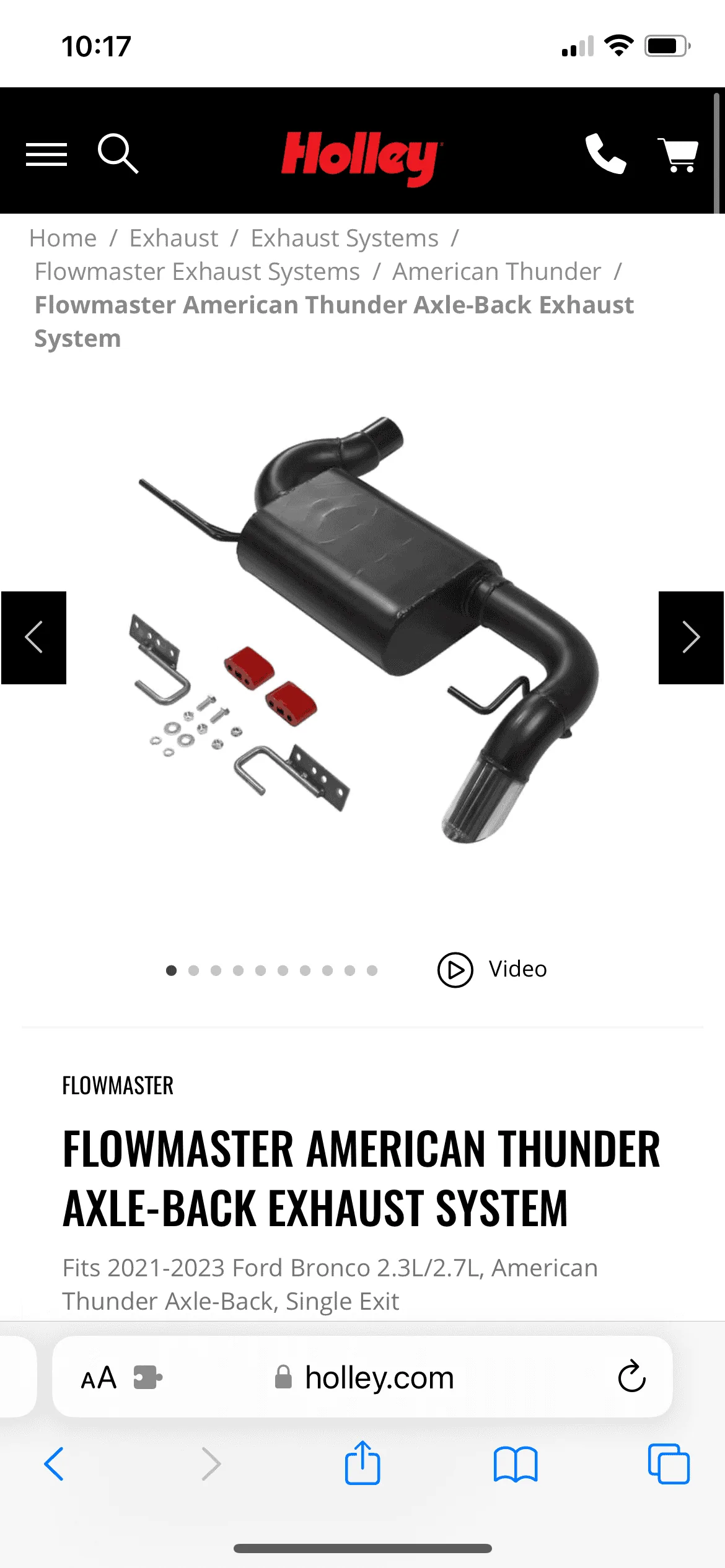Image resolution: width=725 pixels, height=1568 pixels.
Task: Open the Exhaust Systems breadcrumb
Action: click(345, 238)
